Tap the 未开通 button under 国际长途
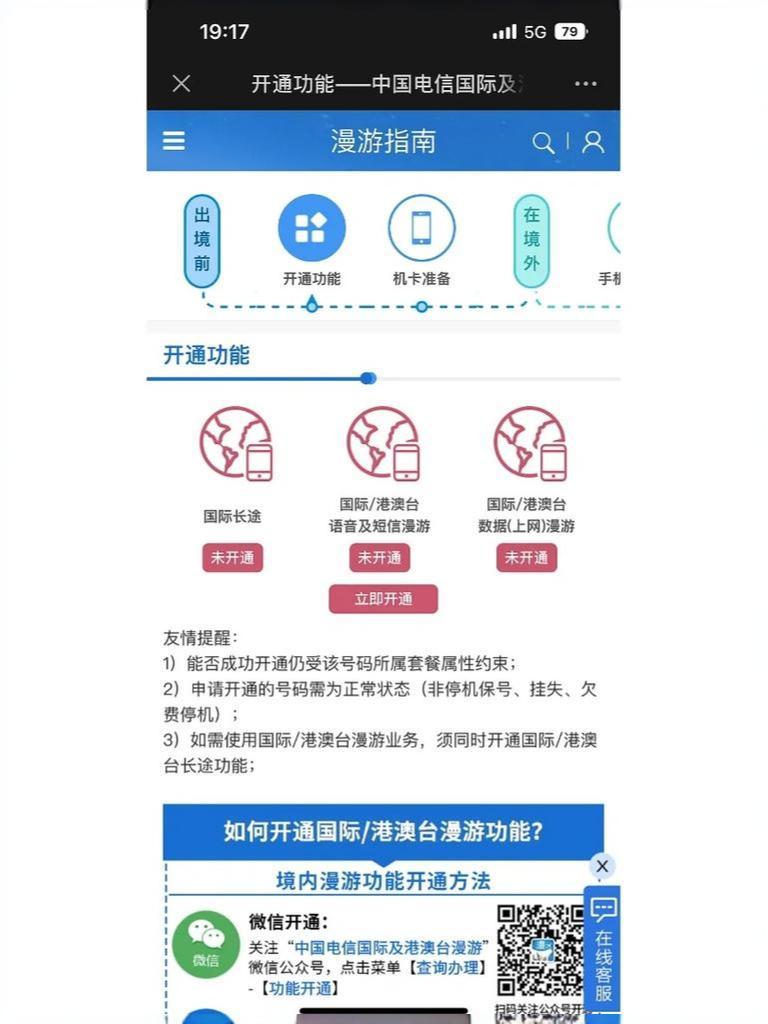The height and width of the screenshot is (1024, 768). pos(233,557)
